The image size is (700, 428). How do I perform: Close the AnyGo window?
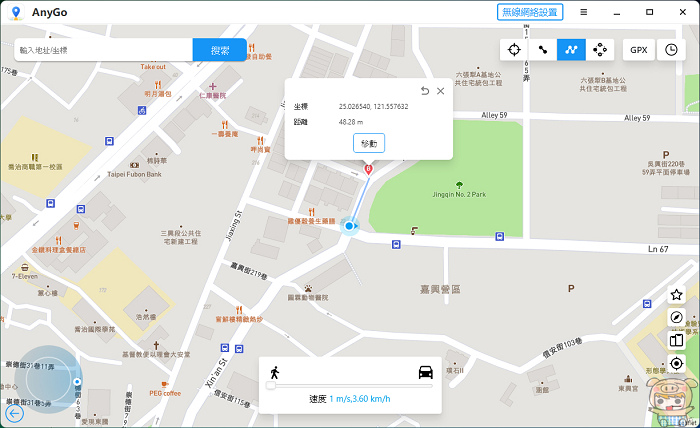(x=682, y=12)
